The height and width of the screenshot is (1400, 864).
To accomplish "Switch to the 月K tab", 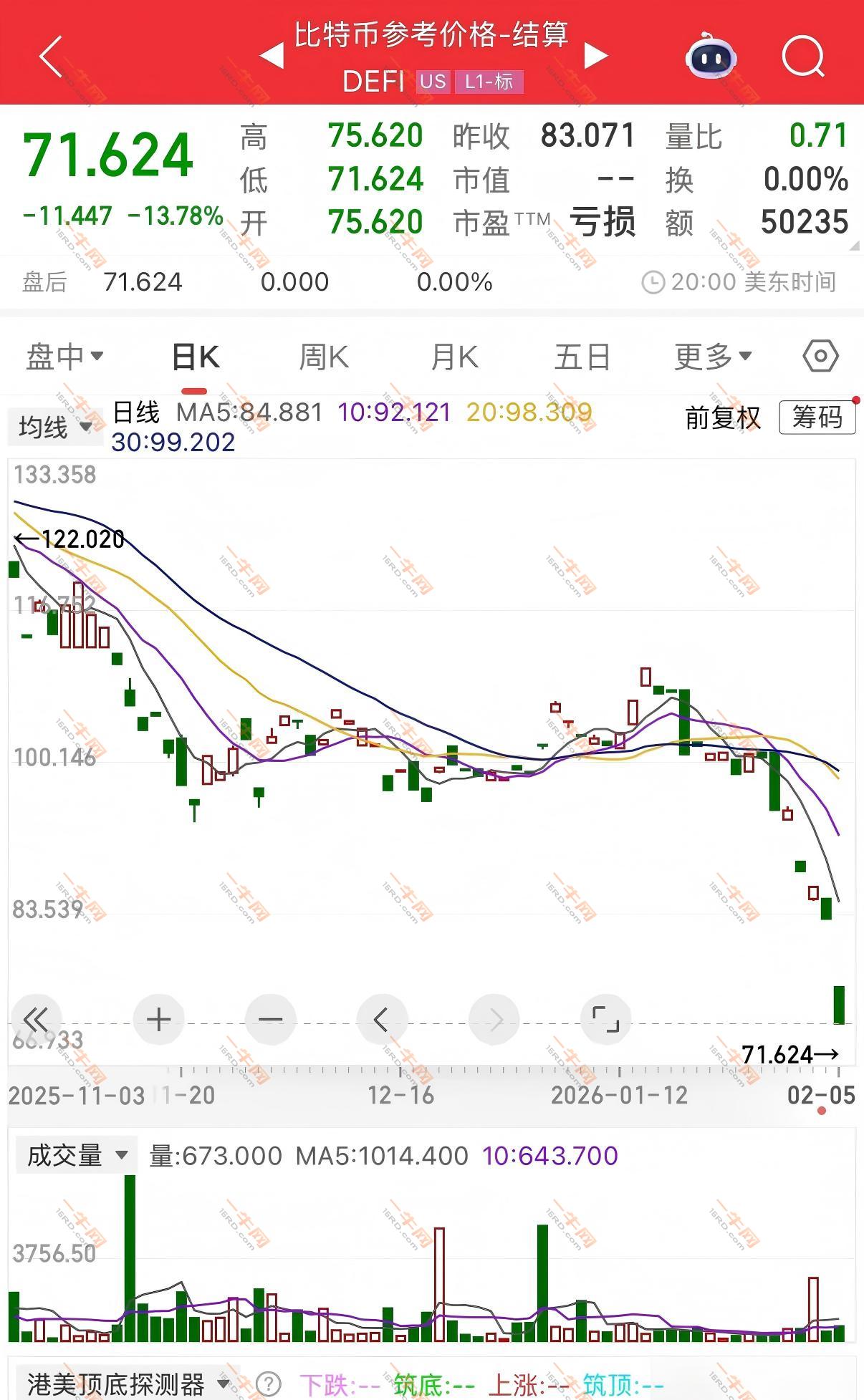I will (x=454, y=357).
